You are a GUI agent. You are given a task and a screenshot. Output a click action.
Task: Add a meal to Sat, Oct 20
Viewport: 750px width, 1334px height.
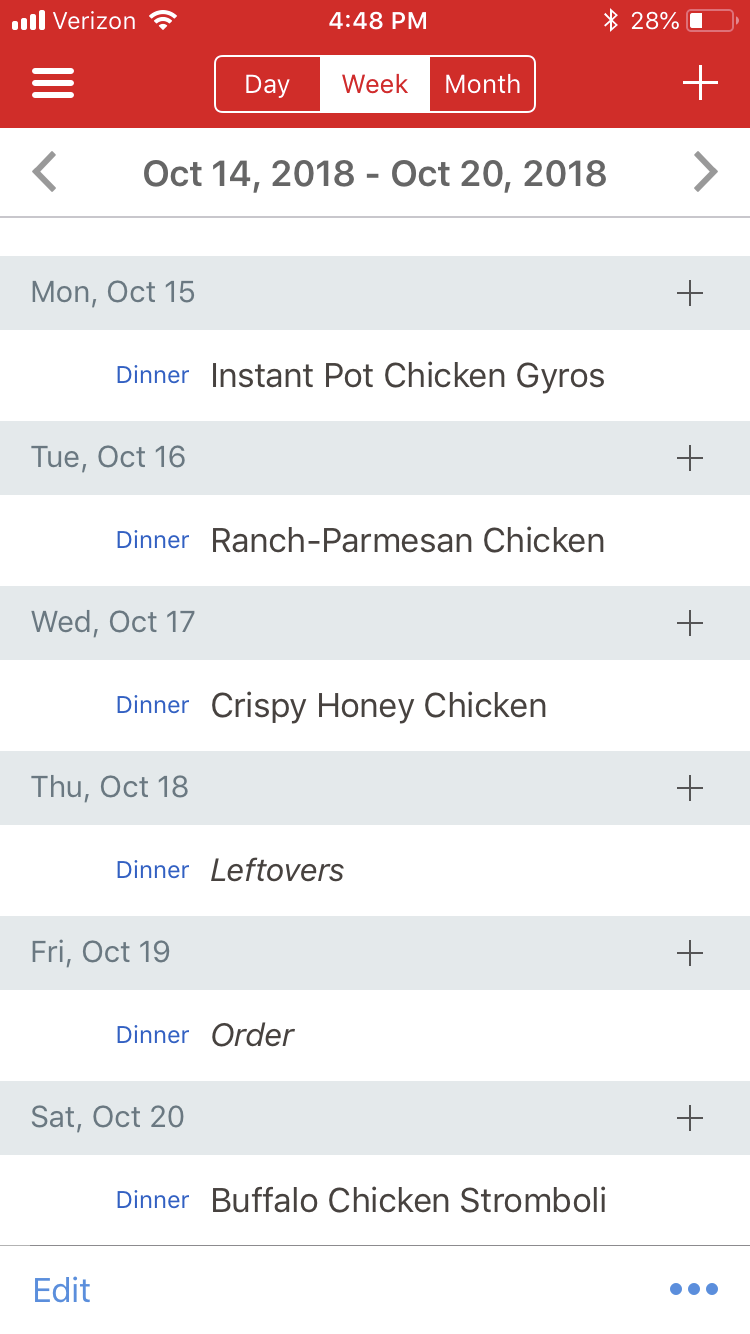pos(690,1118)
